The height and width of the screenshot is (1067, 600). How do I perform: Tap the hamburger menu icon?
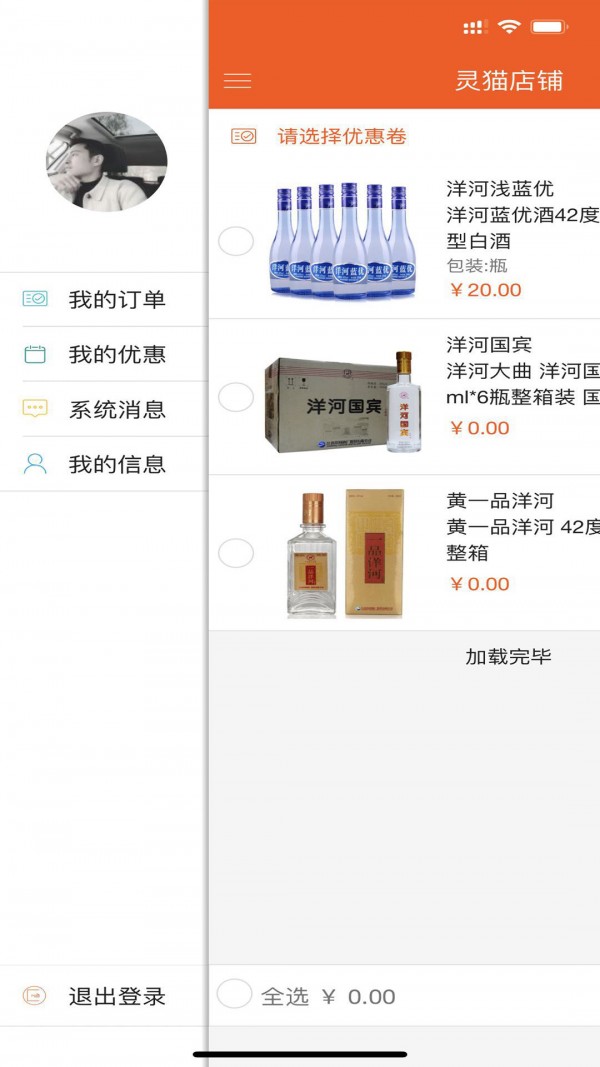coord(237,81)
